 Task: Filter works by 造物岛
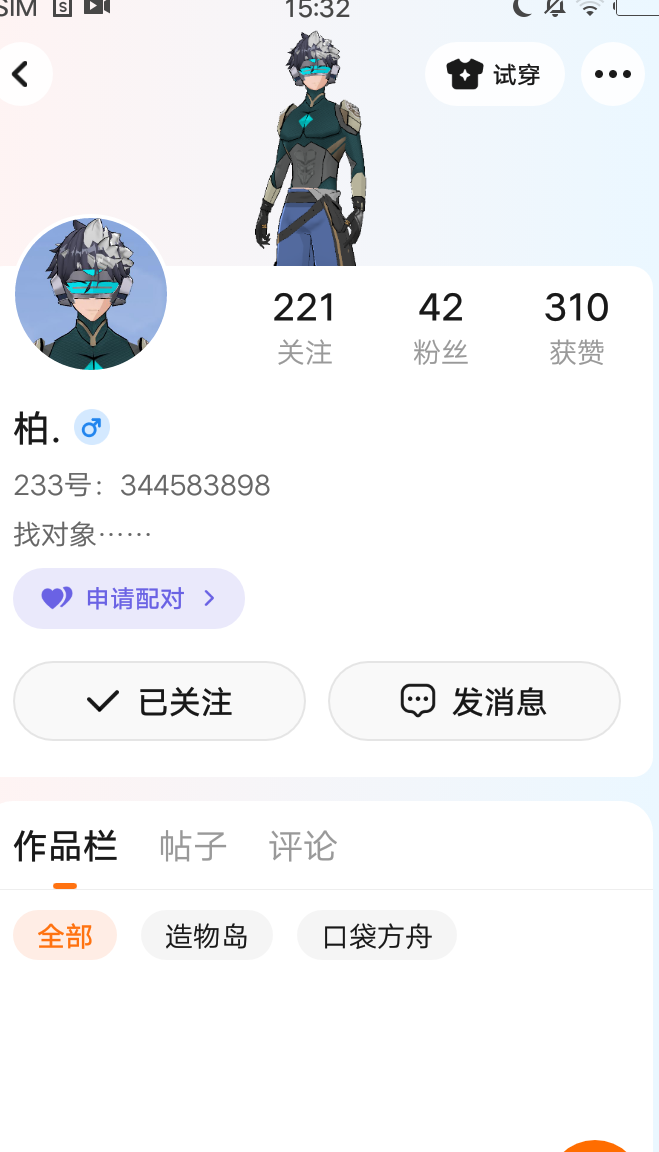pos(206,936)
